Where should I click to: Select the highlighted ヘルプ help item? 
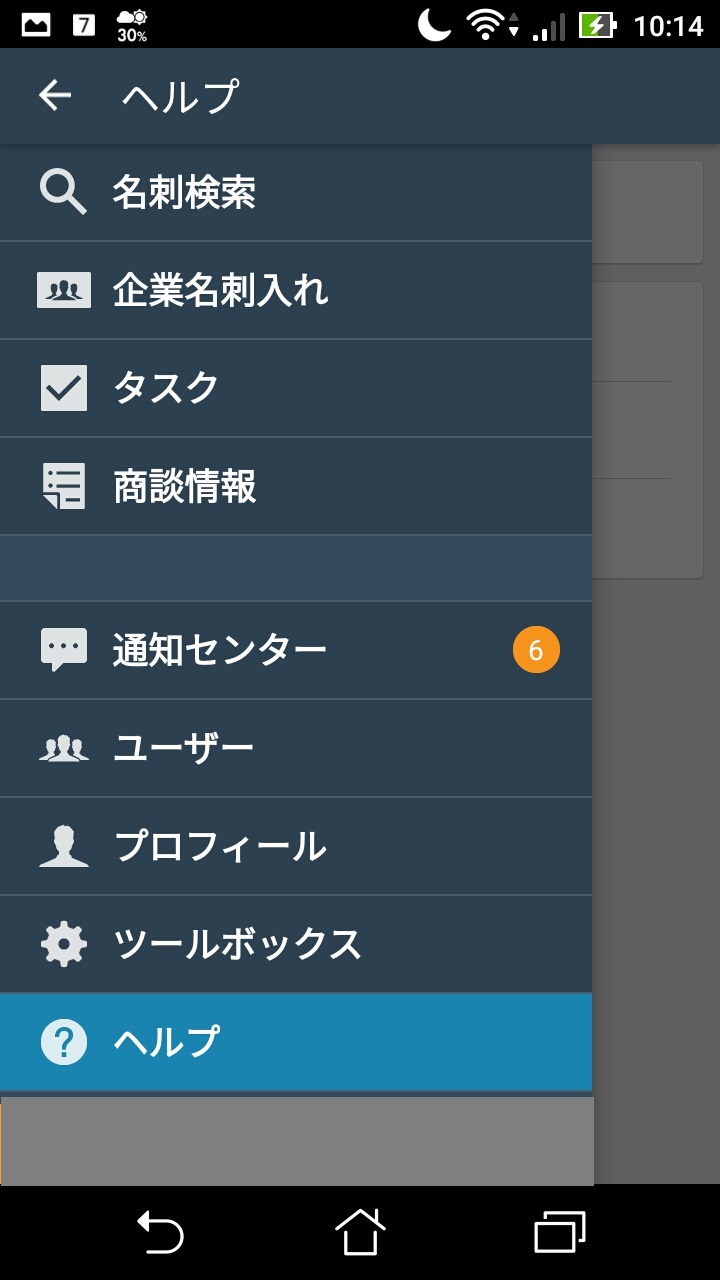[x=296, y=1042]
